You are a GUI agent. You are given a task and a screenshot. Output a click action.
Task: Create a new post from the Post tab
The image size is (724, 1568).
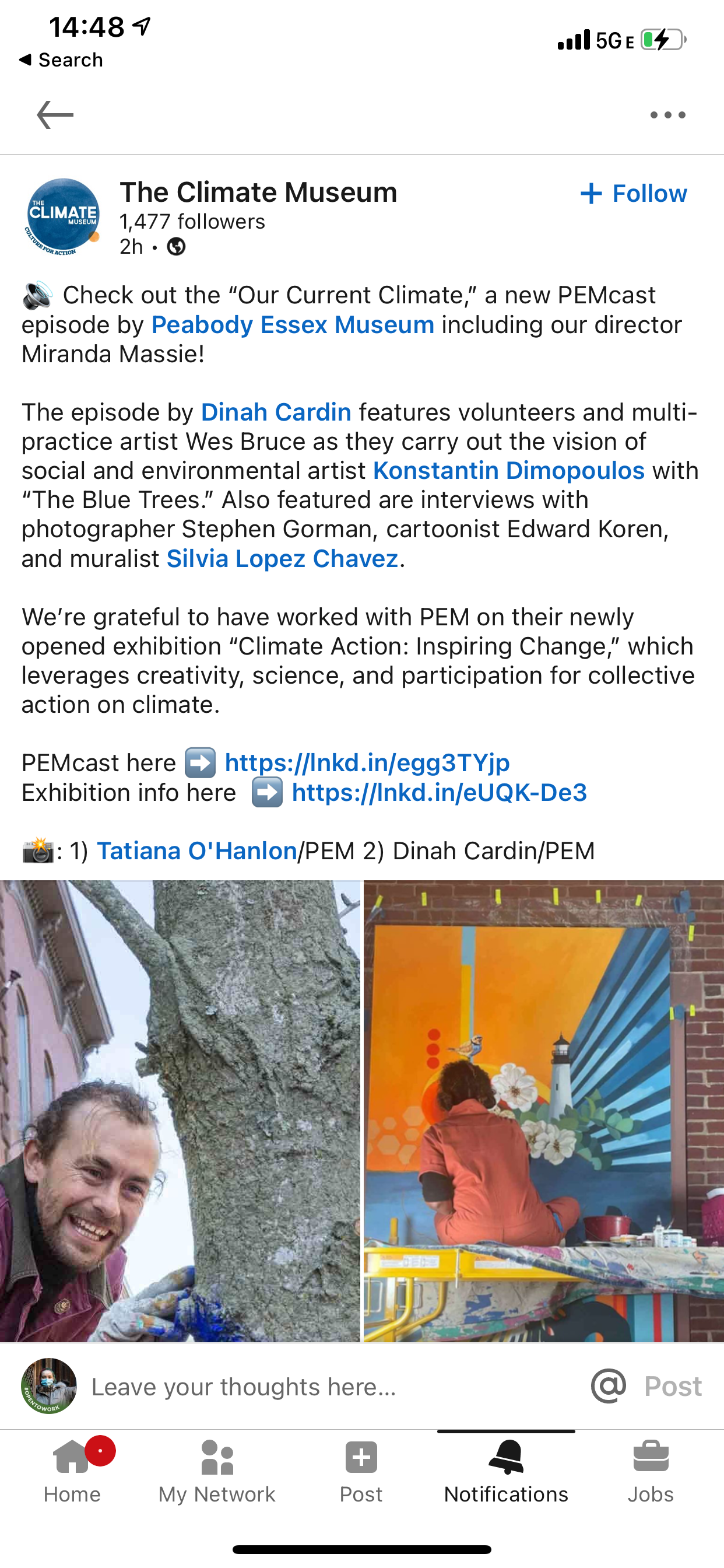(361, 1471)
